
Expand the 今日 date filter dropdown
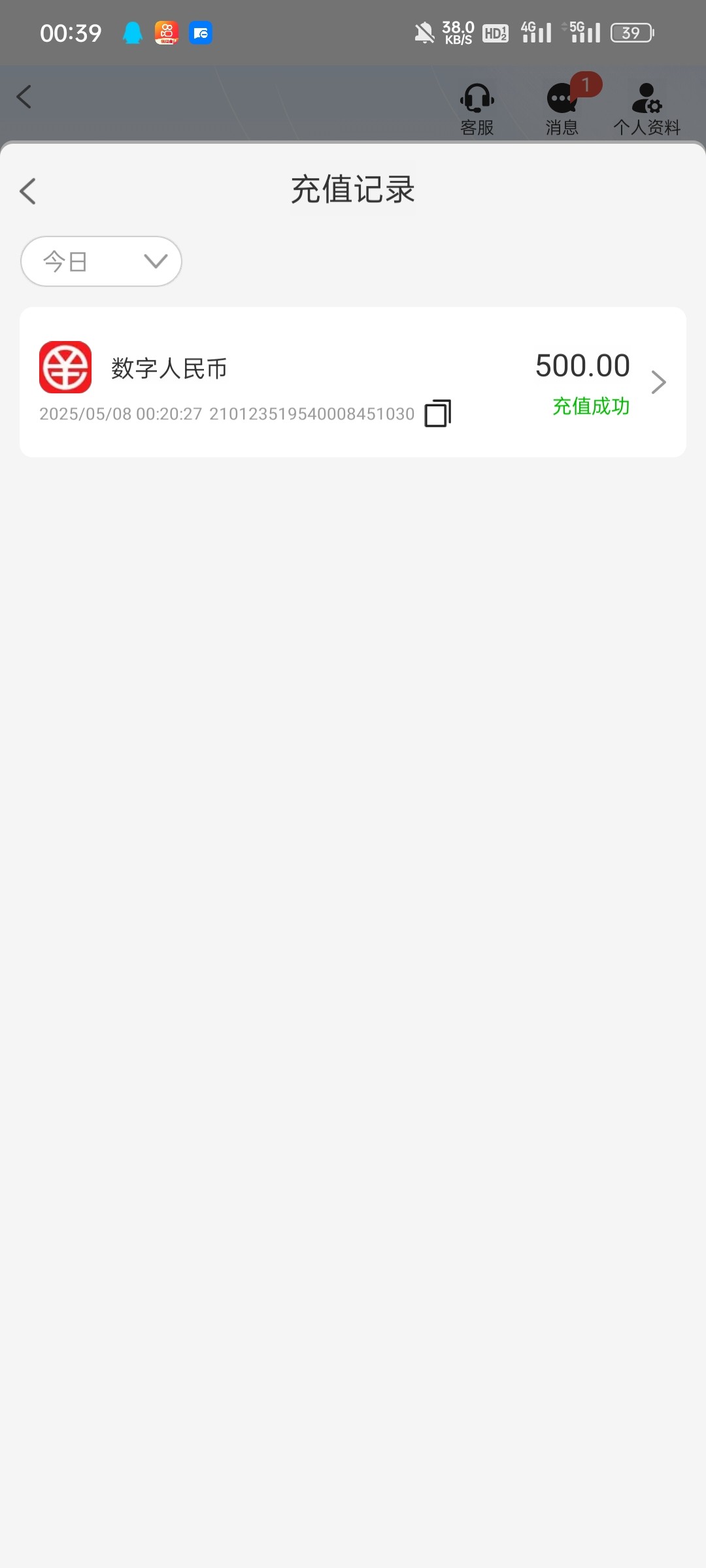tap(101, 261)
